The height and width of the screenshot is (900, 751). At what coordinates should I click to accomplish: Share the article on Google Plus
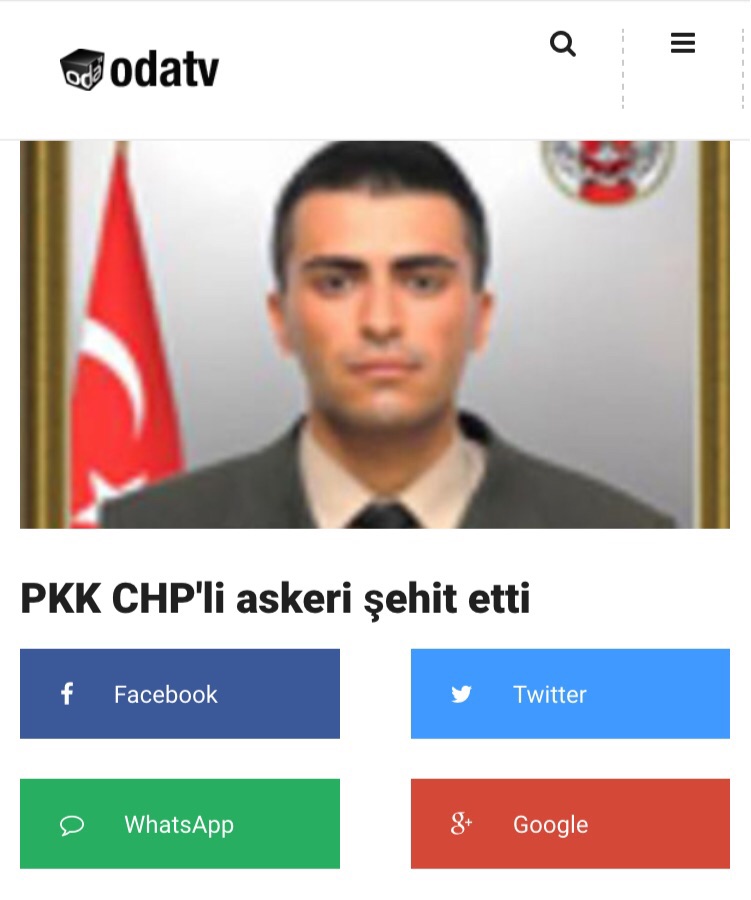pyautogui.click(x=570, y=824)
